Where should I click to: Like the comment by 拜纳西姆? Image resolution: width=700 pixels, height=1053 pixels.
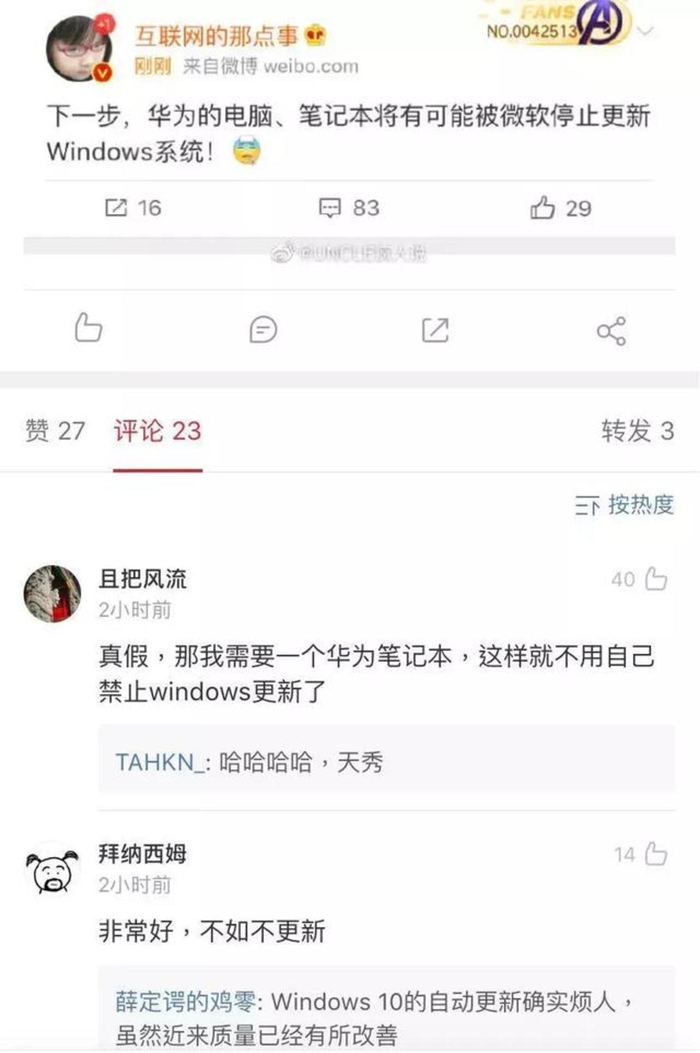click(656, 854)
